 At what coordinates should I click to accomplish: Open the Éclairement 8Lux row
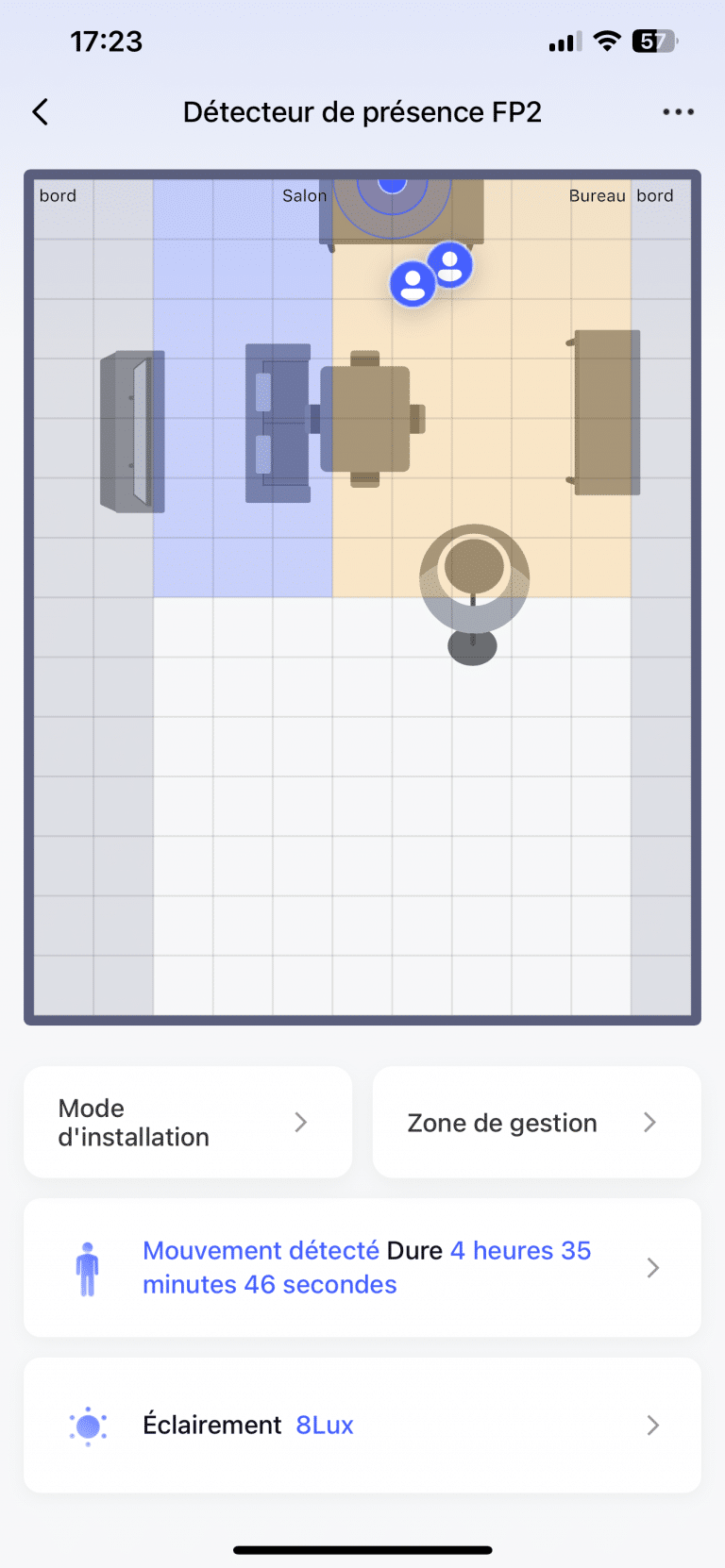pos(362,1425)
